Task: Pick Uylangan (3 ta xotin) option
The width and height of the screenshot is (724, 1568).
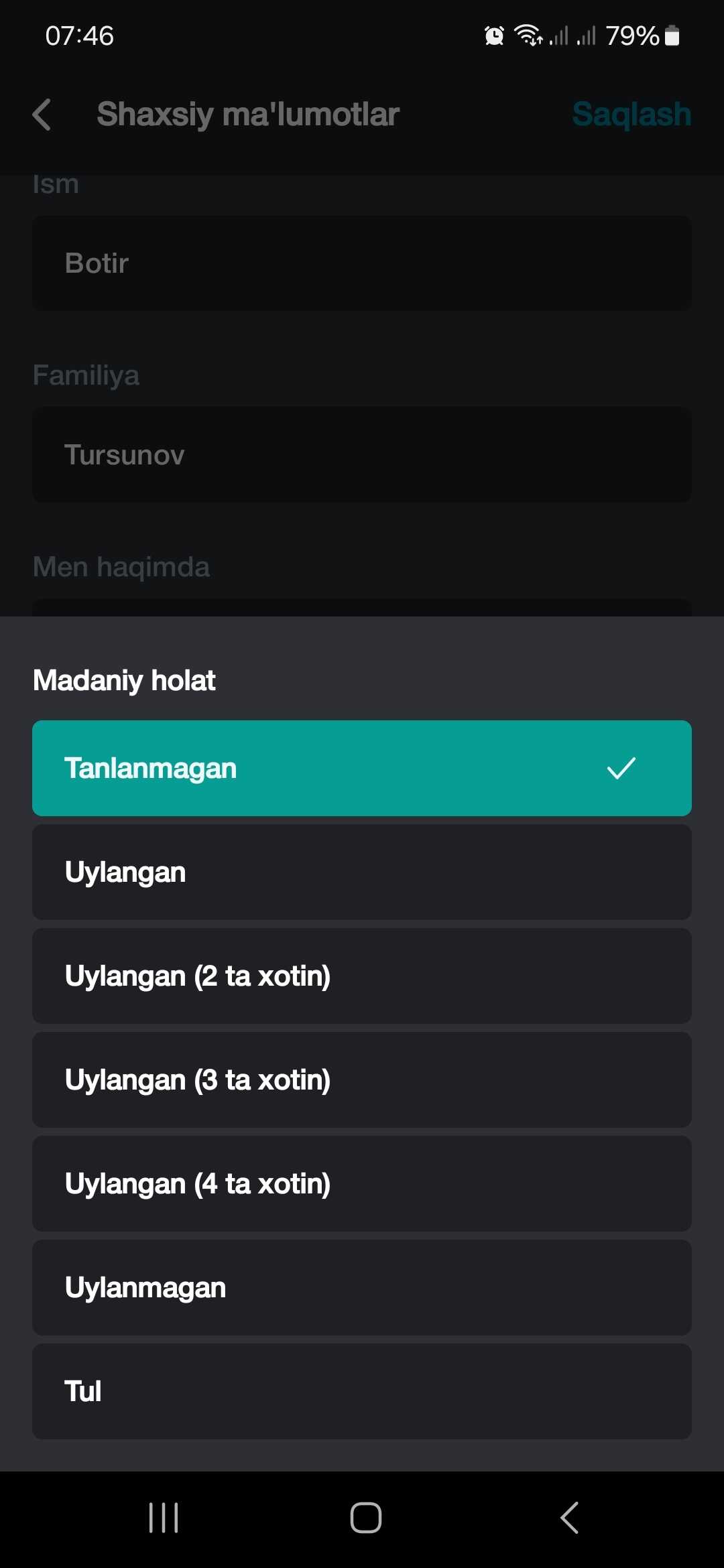Action: (362, 1080)
